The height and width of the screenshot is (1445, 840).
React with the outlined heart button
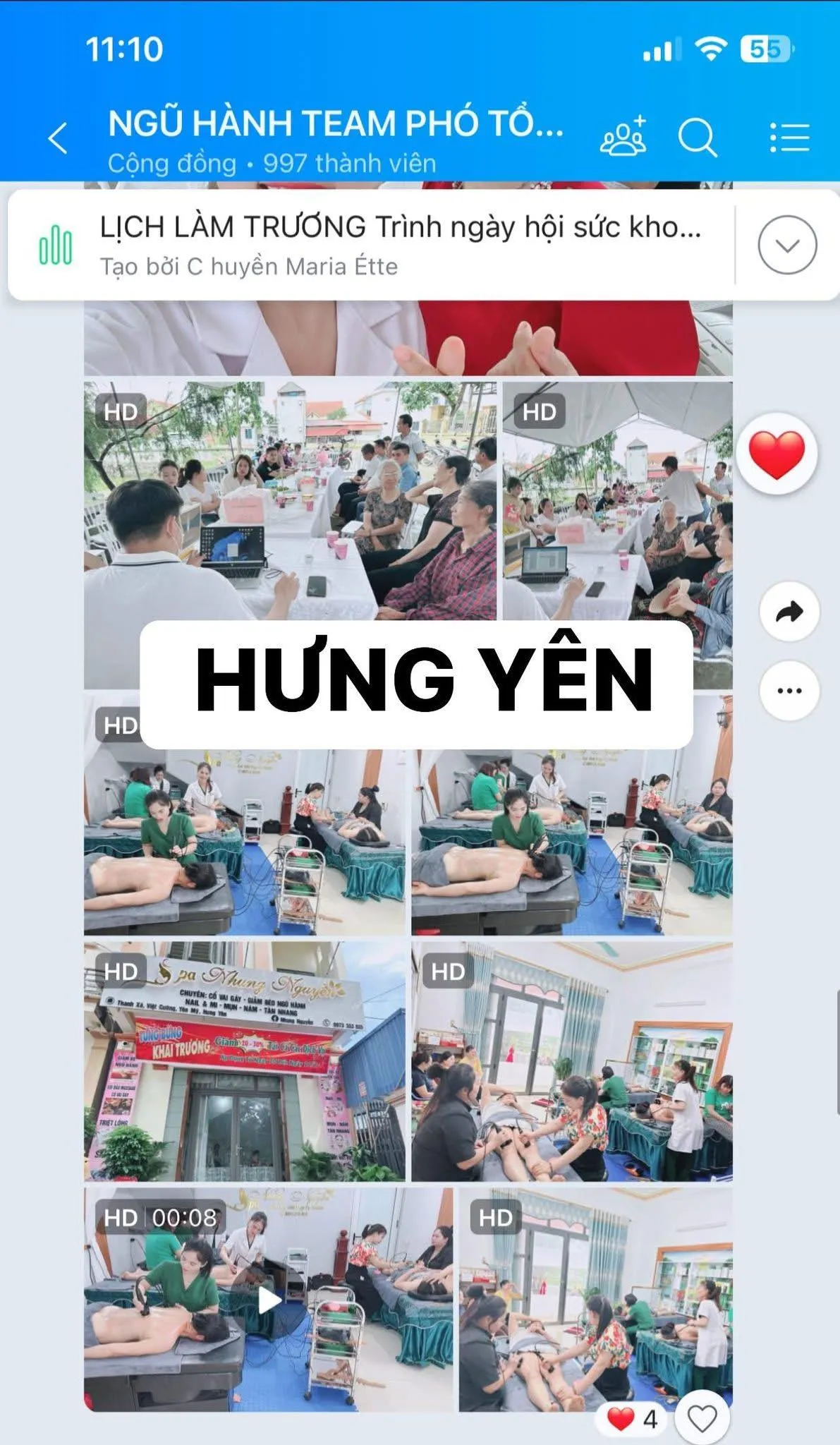click(702, 1418)
